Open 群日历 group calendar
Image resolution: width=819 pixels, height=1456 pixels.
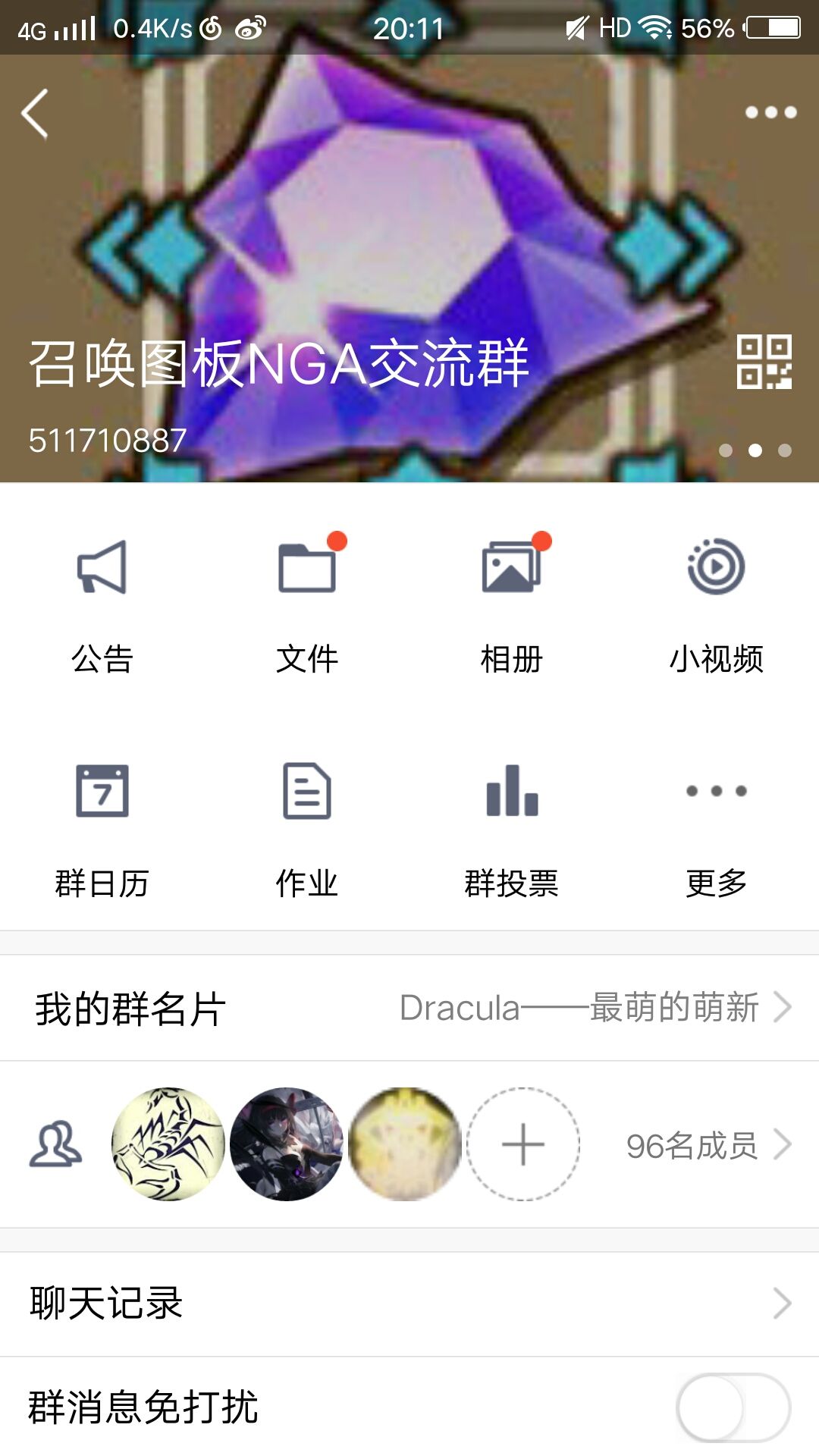click(102, 829)
